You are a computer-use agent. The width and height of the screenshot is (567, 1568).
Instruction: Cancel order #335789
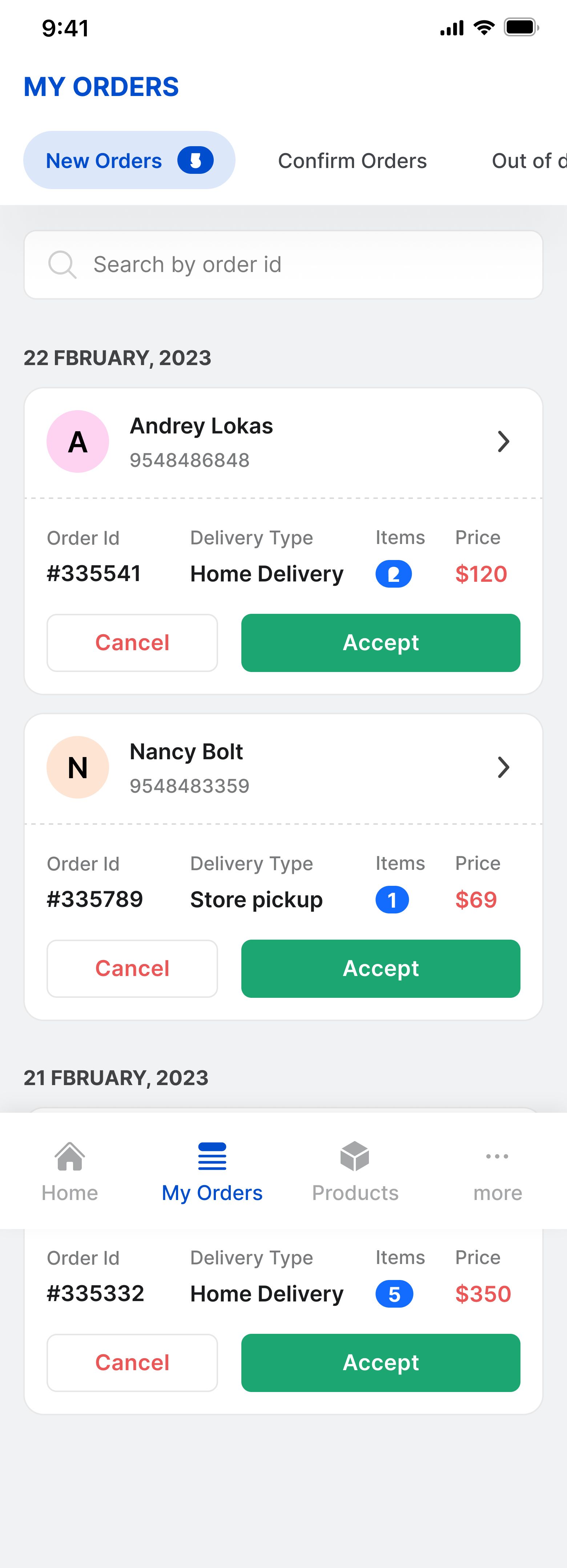click(132, 968)
